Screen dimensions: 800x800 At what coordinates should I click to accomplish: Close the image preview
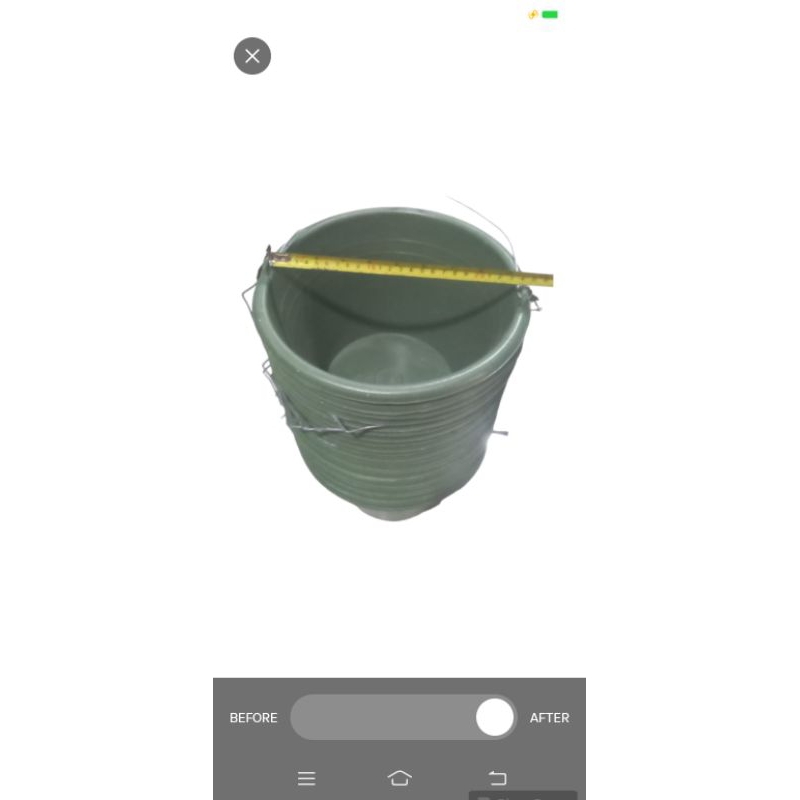coord(252,56)
